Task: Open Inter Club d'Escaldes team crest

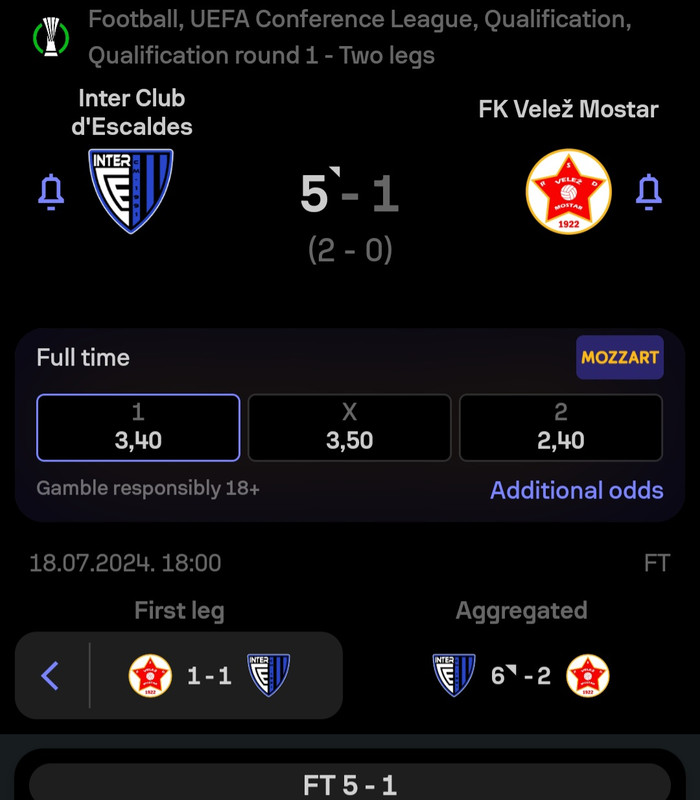Action: point(131,191)
